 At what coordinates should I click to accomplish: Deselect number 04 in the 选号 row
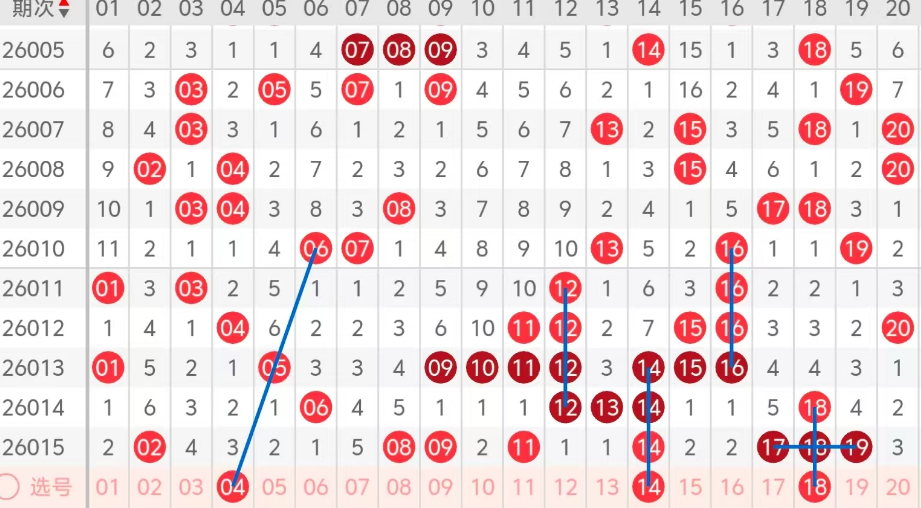point(232,487)
